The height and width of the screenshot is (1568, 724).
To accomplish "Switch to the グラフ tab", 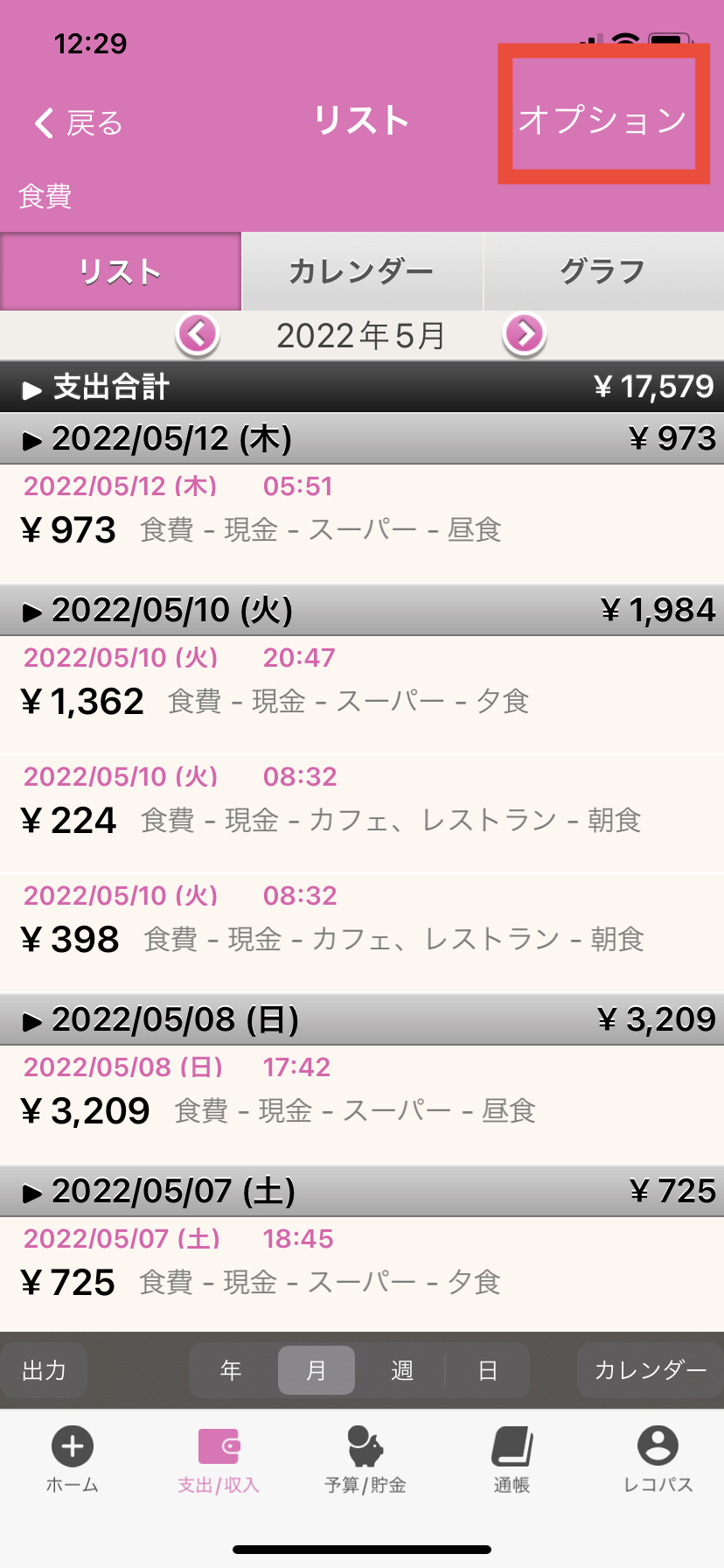I will pos(602,271).
